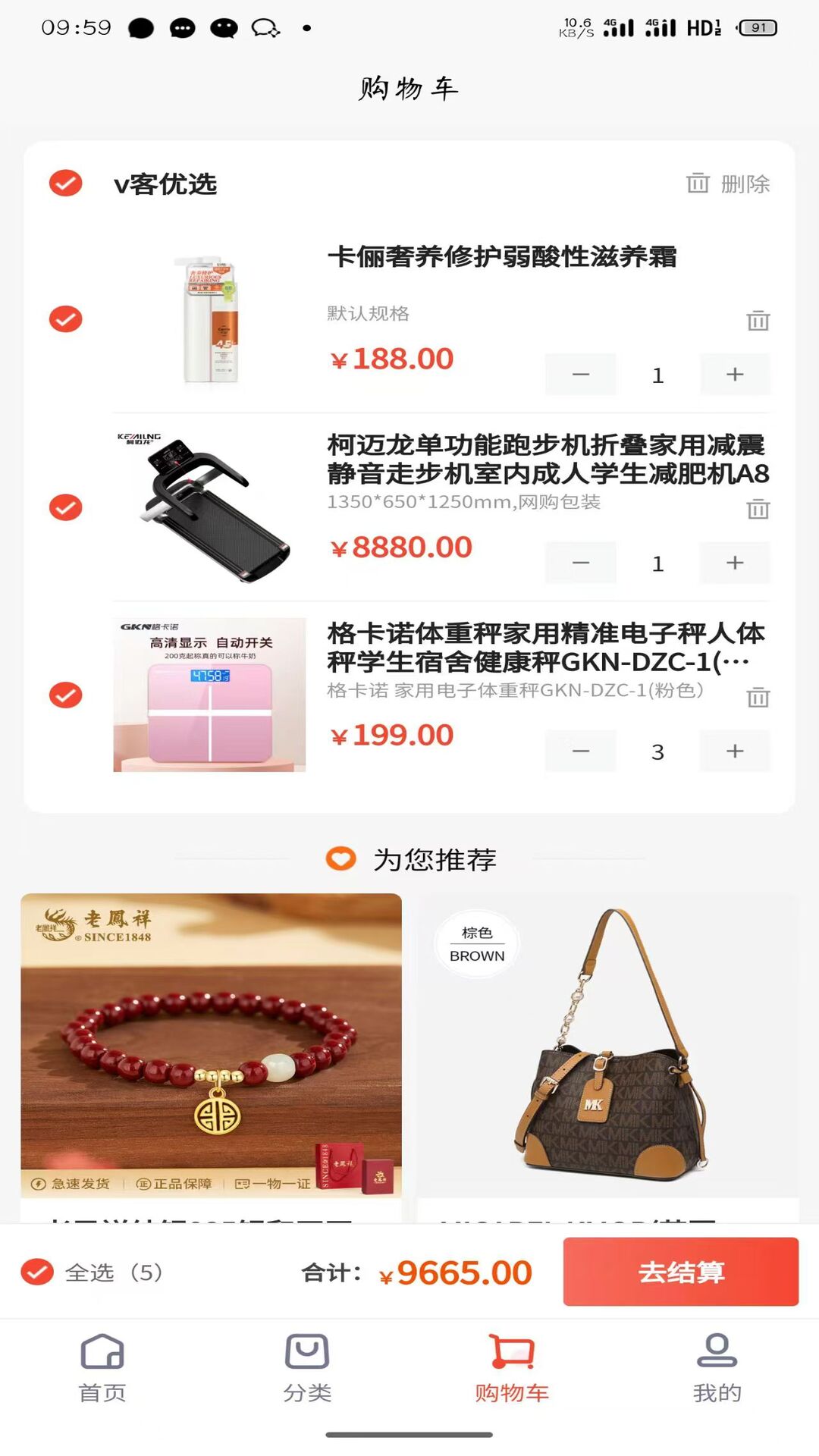Image resolution: width=819 pixels, height=1456 pixels.
Task: Increase quantity of 卡俪 滋养霜
Action: pos(734,375)
